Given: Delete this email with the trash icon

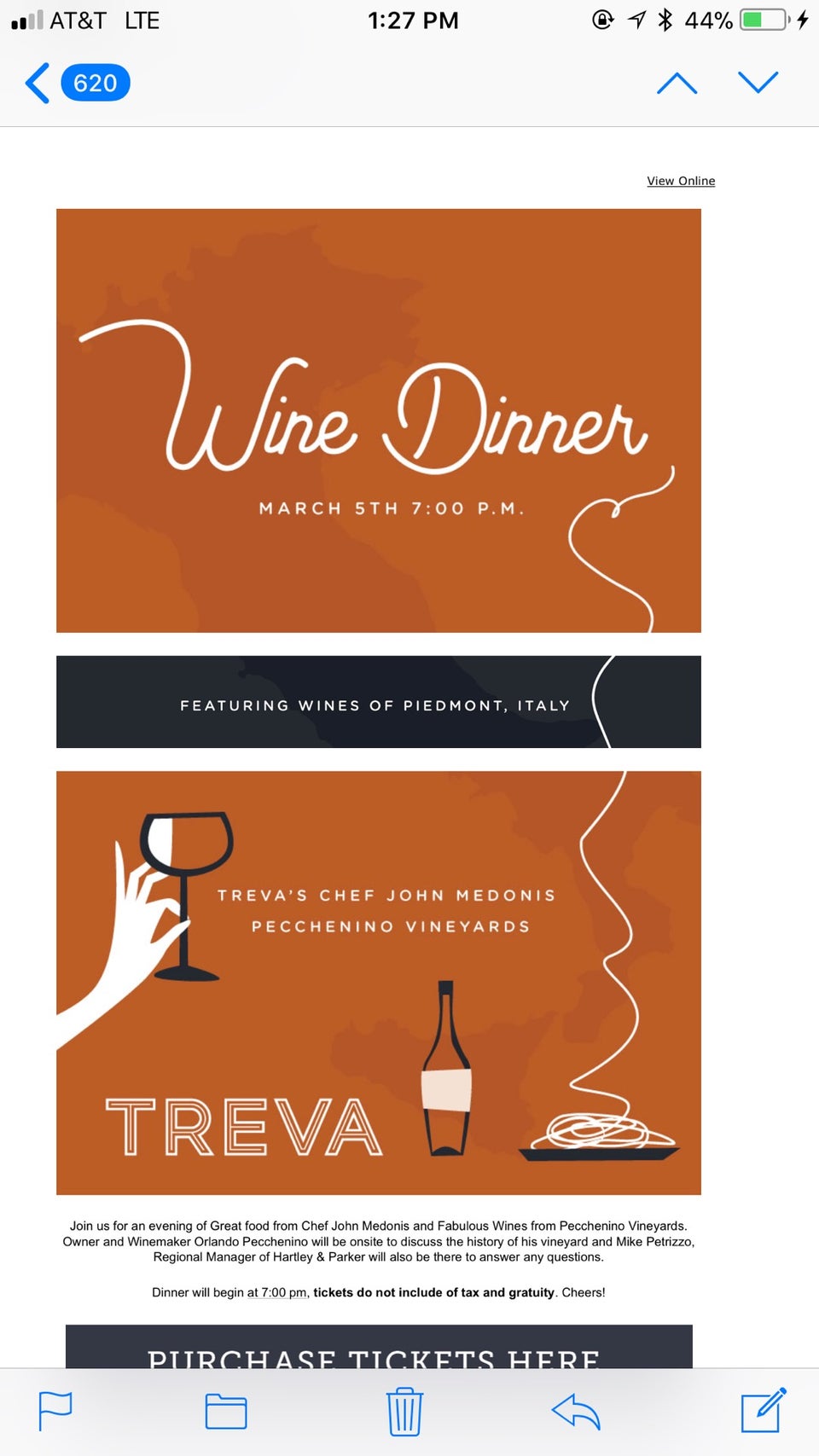Looking at the screenshot, I should point(404,1412).
